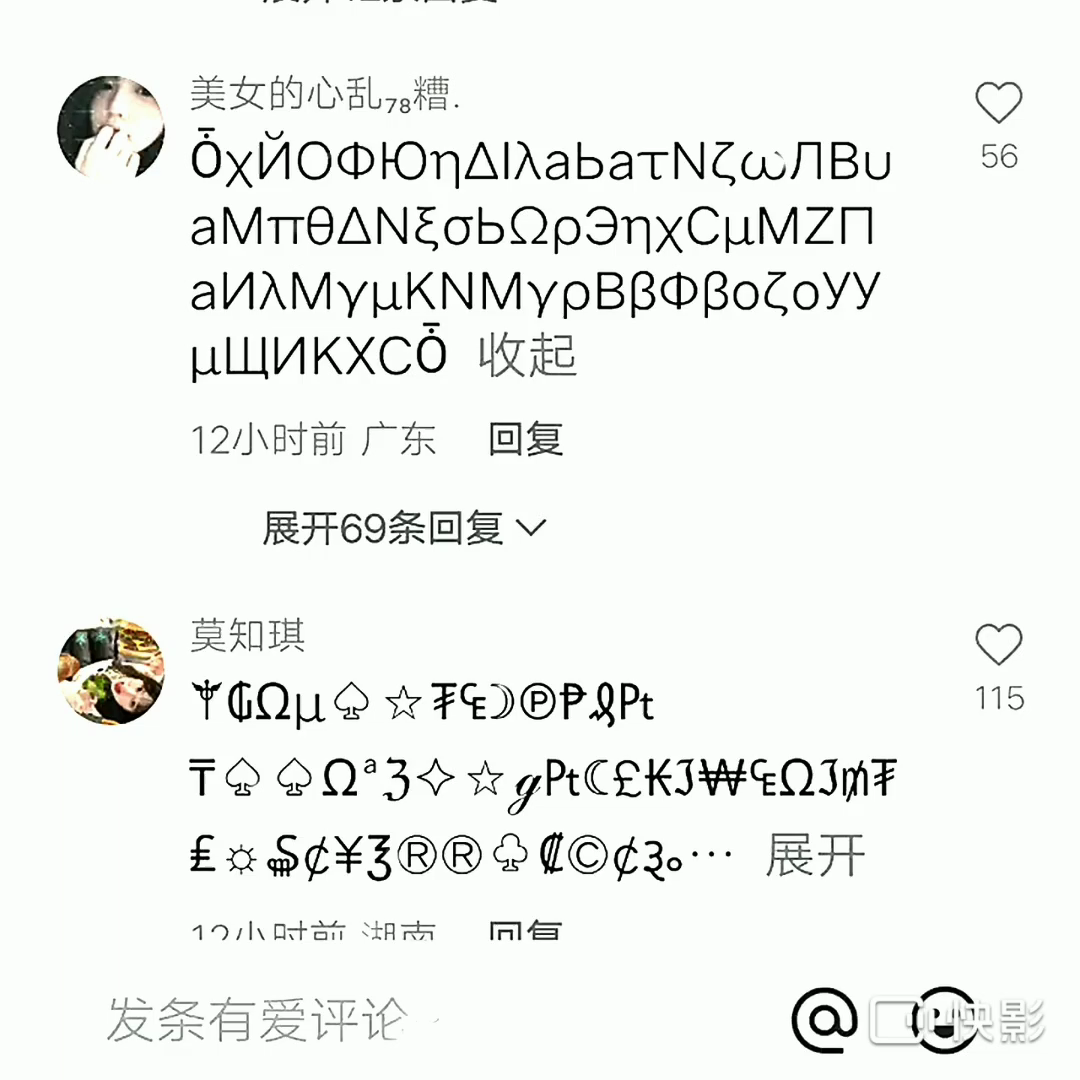Open the username 莫知琪
Screen dimensions: 1080x1080
coord(247,636)
